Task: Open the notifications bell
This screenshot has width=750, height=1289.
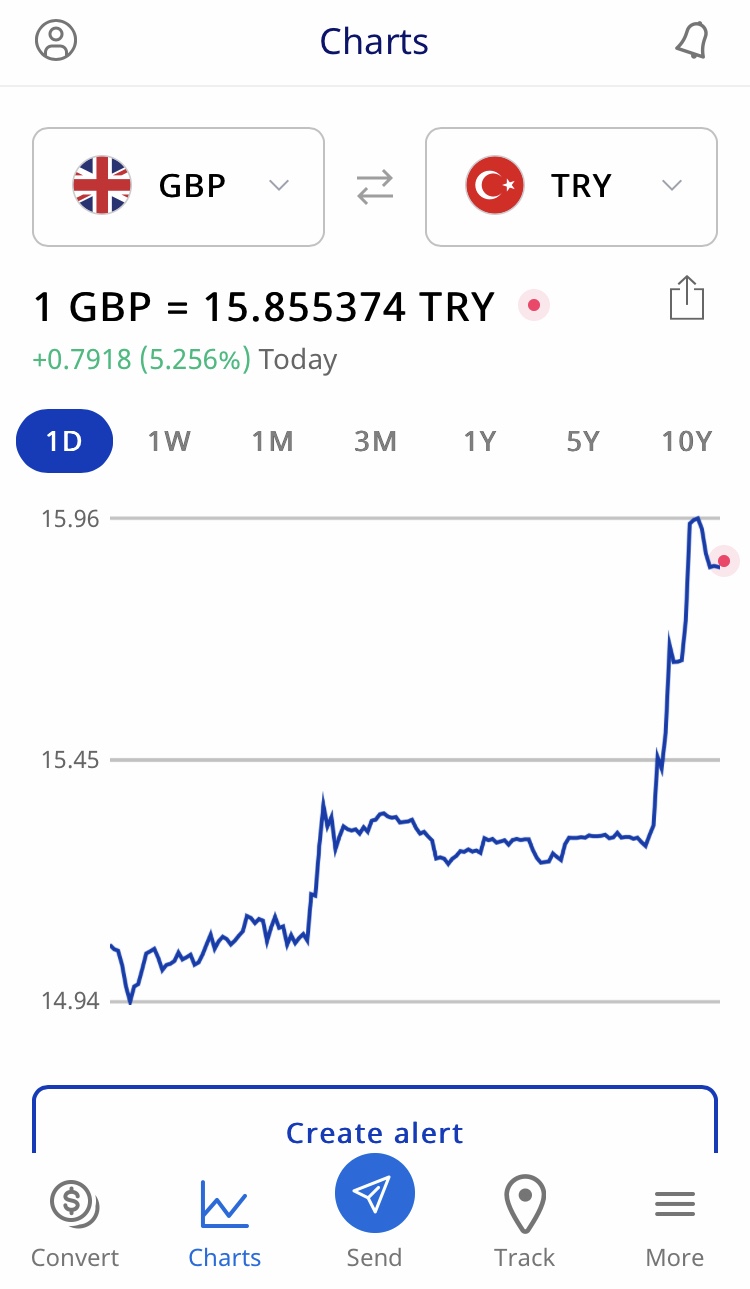Action: [692, 41]
